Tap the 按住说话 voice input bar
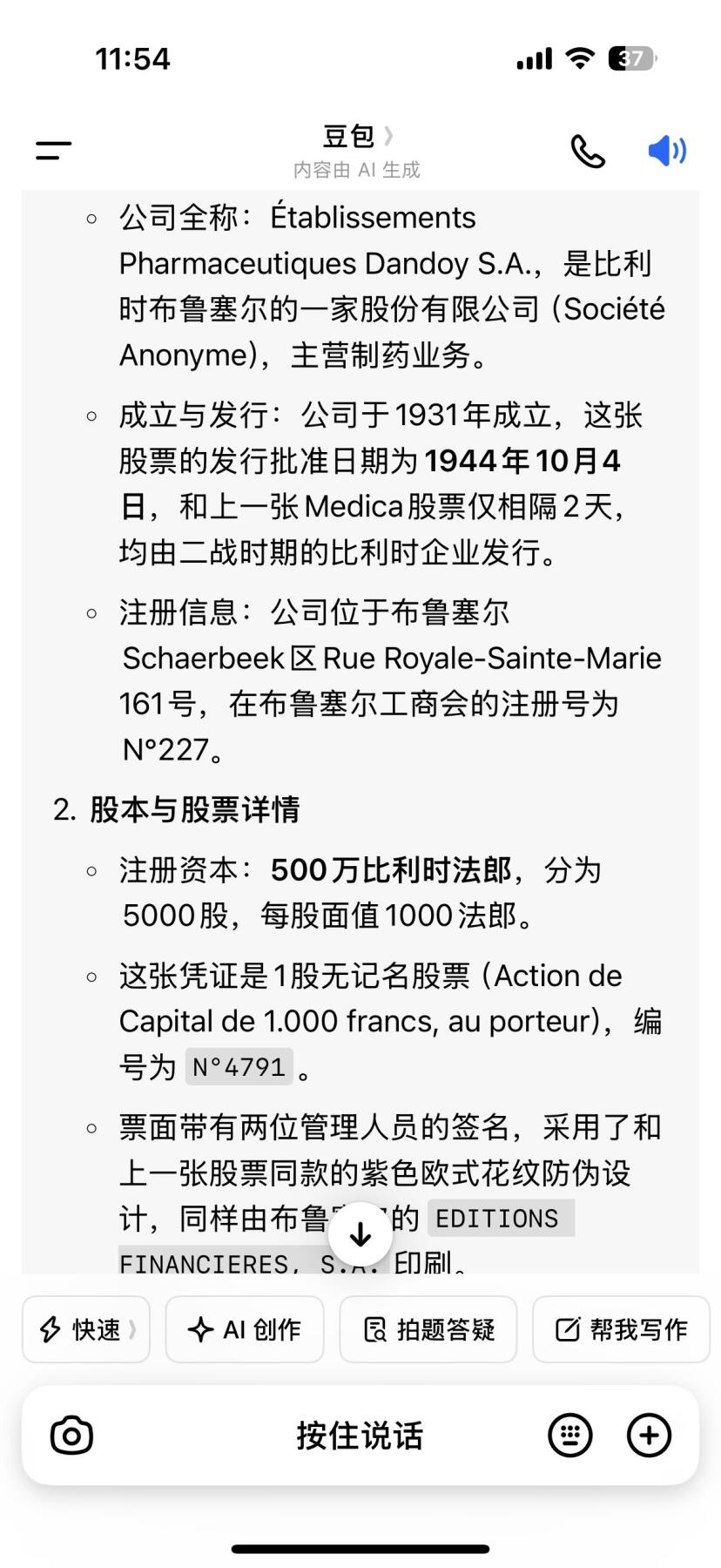This screenshot has height=1568, width=721. click(360, 1435)
